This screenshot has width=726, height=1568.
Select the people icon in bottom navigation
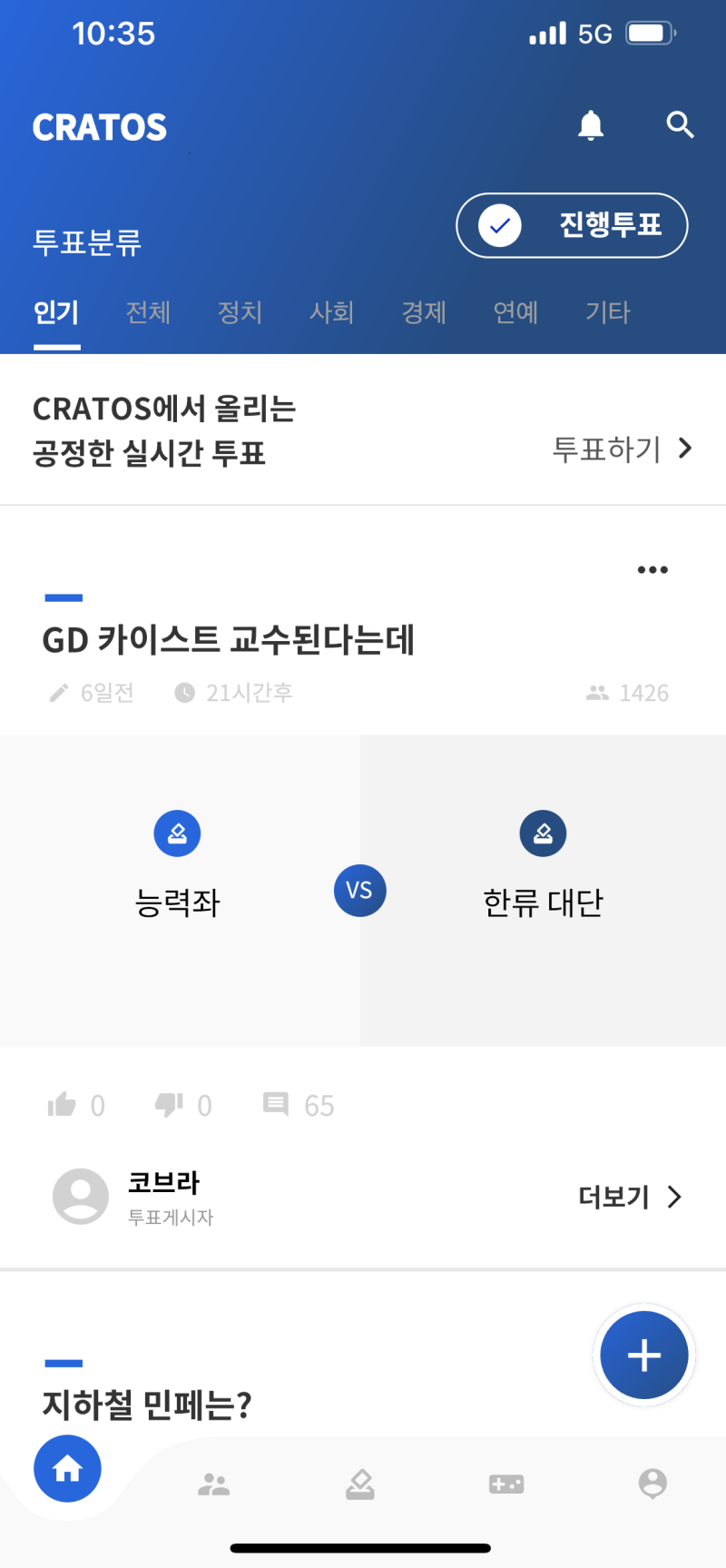pos(214,1484)
